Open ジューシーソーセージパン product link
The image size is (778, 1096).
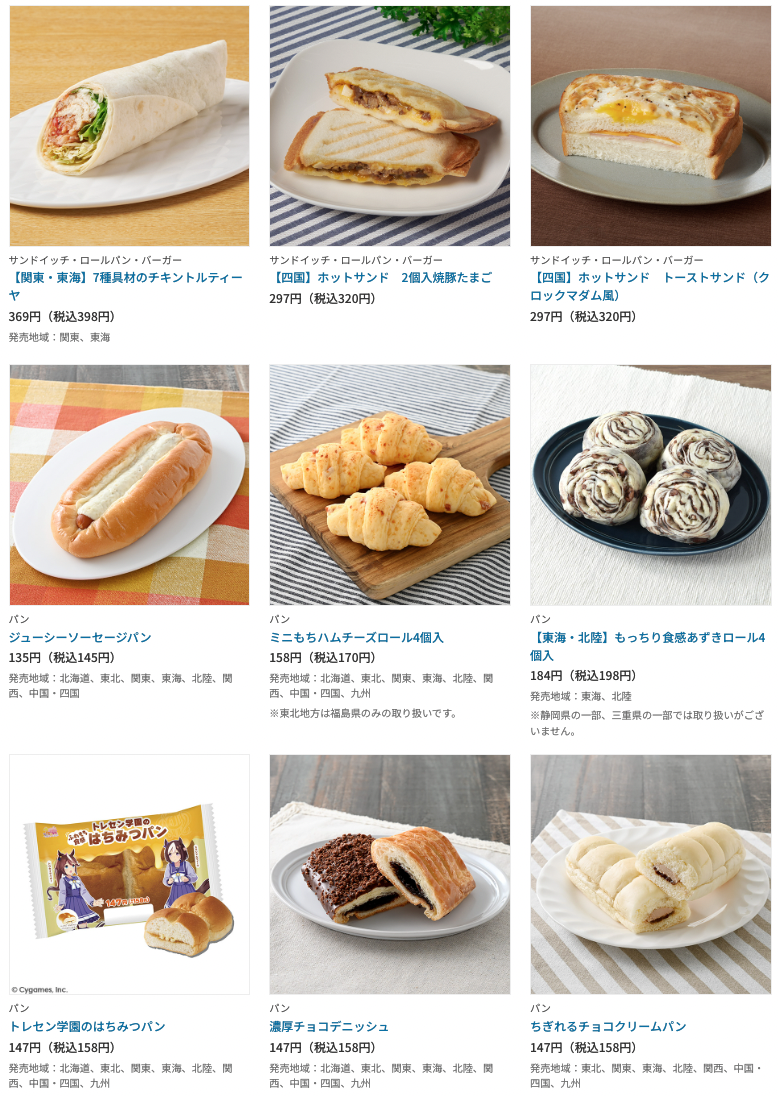pyautogui.click(x=80, y=637)
